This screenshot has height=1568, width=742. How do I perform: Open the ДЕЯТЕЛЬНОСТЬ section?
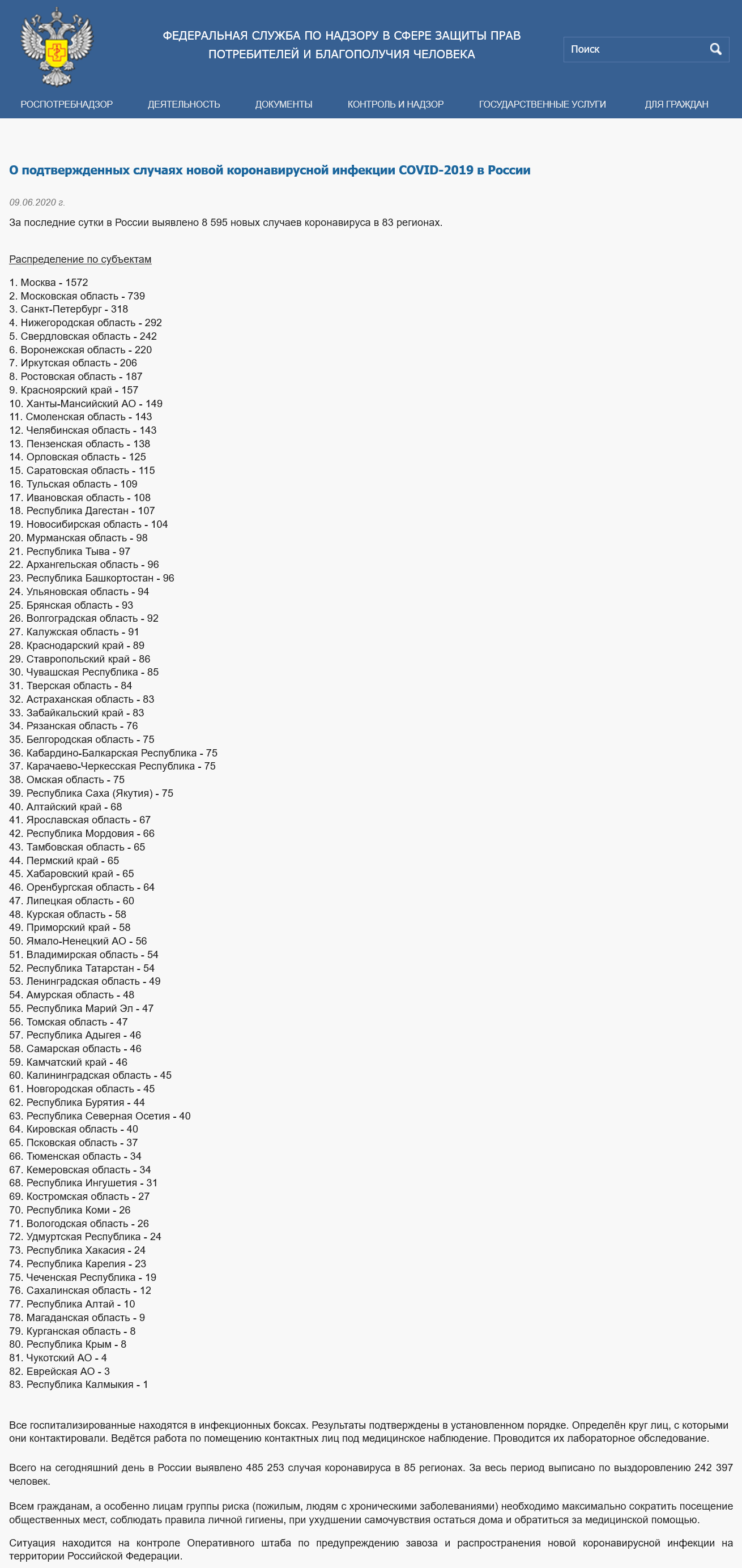(184, 104)
